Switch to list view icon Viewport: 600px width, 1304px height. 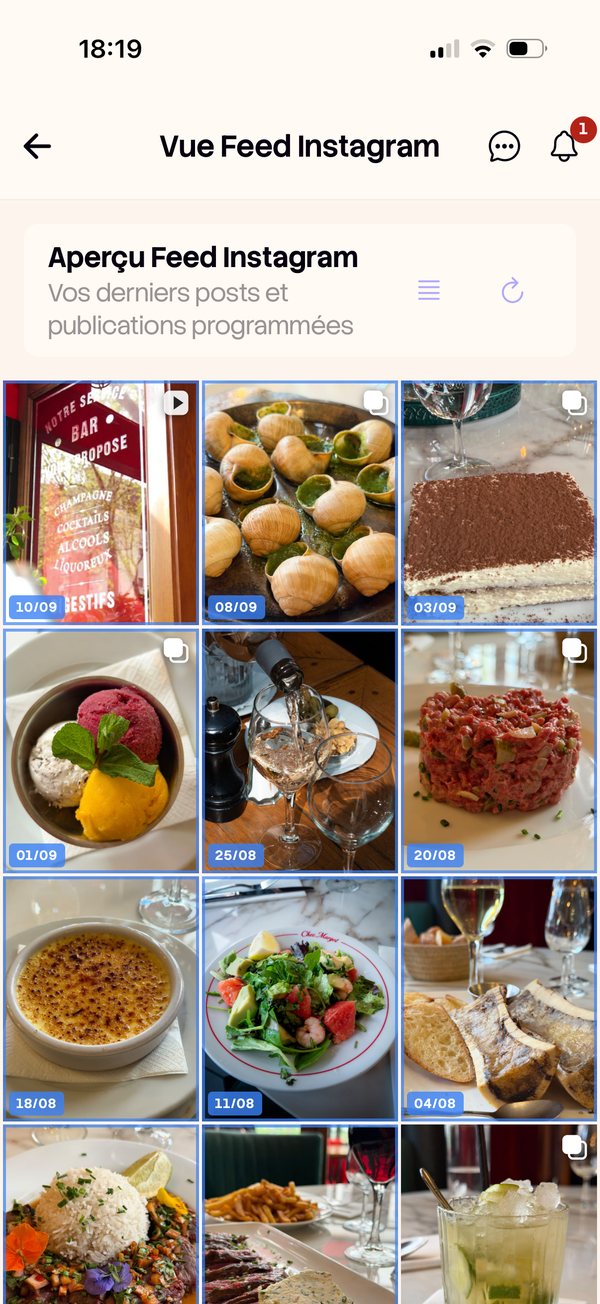[x=429, y=291]
